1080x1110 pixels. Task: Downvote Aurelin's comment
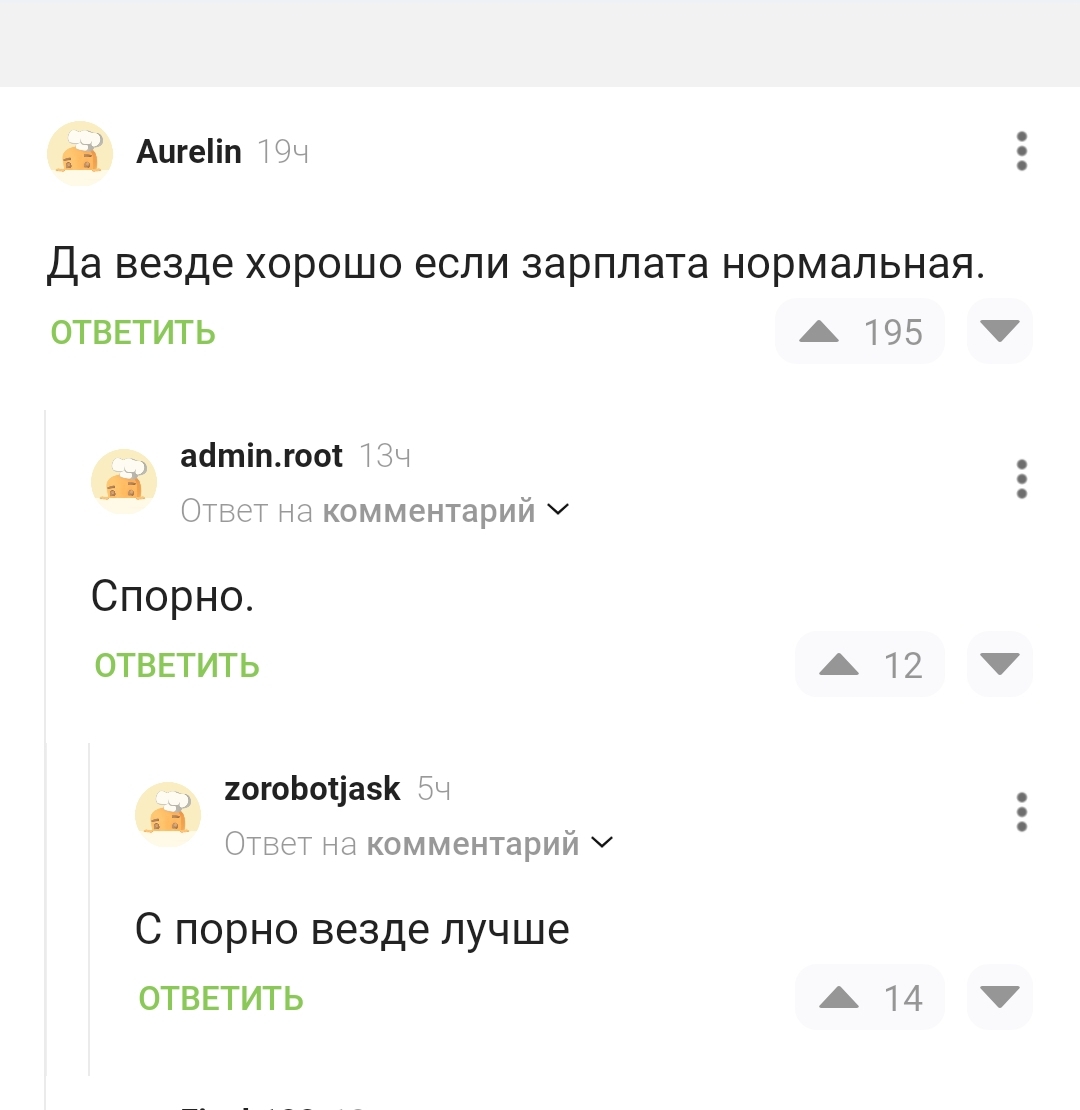point(999,331)
